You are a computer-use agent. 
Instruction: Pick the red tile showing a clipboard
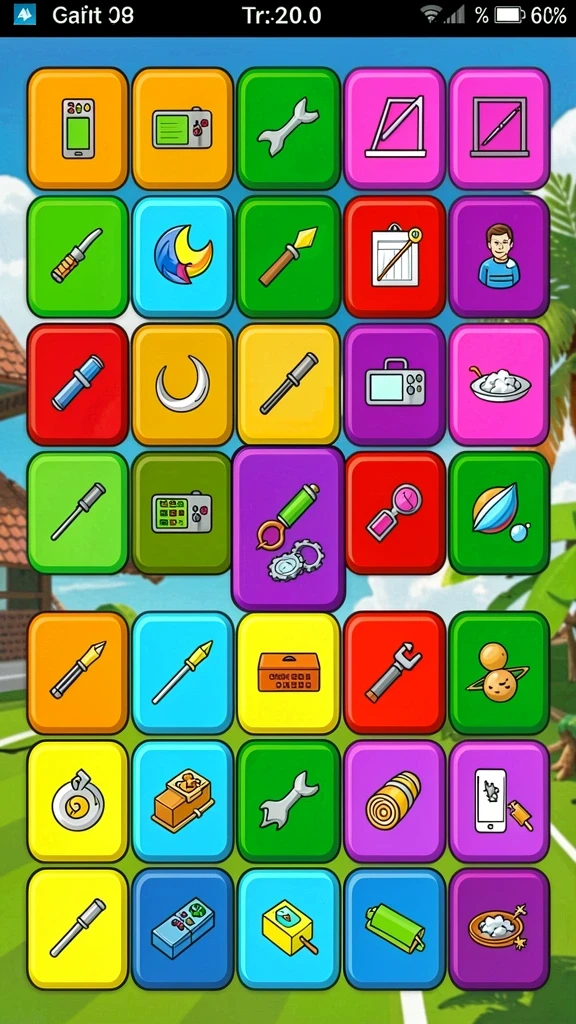pyautogui.click(x=394, y=257)
